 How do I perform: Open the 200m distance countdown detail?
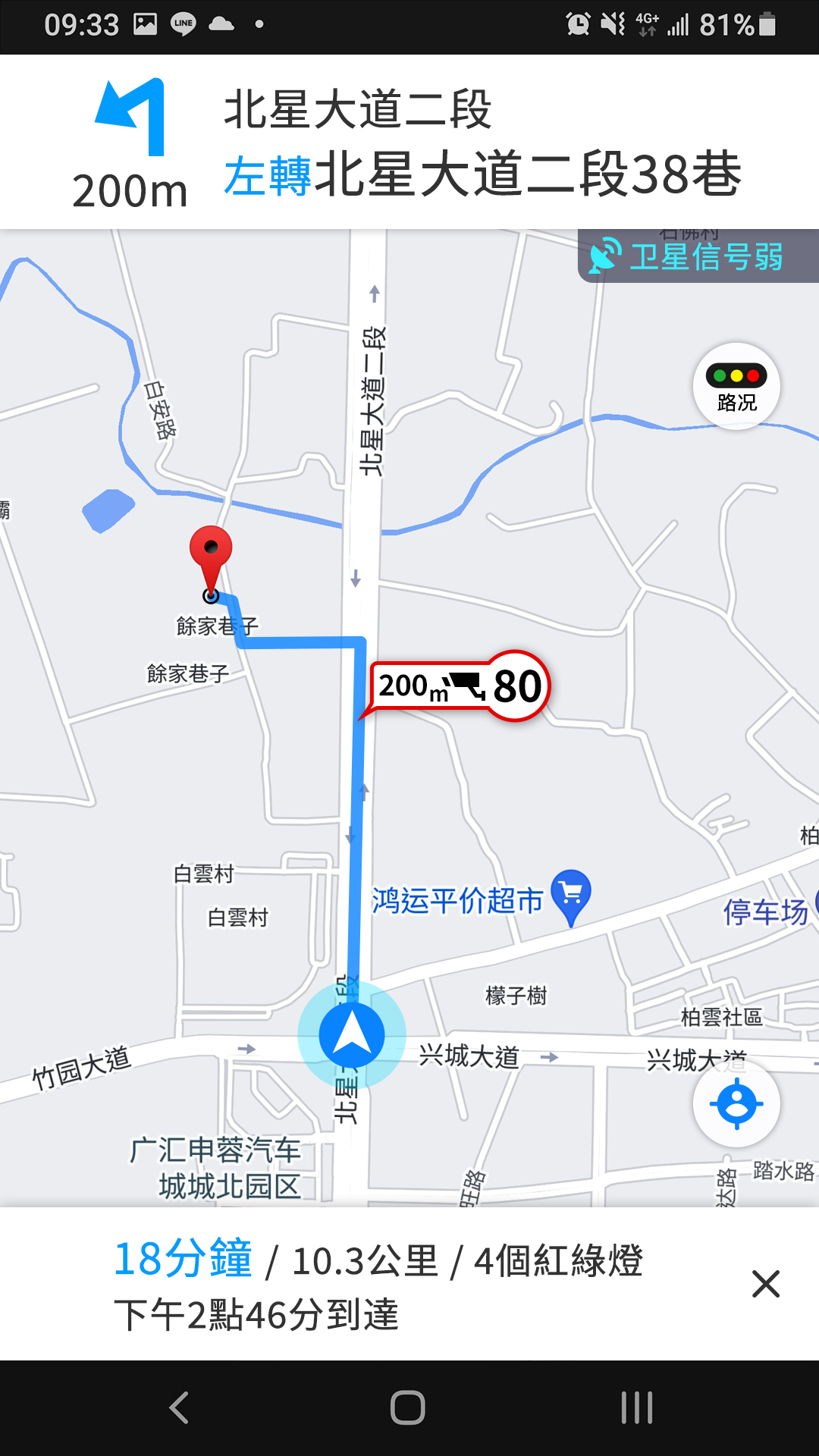130,190
